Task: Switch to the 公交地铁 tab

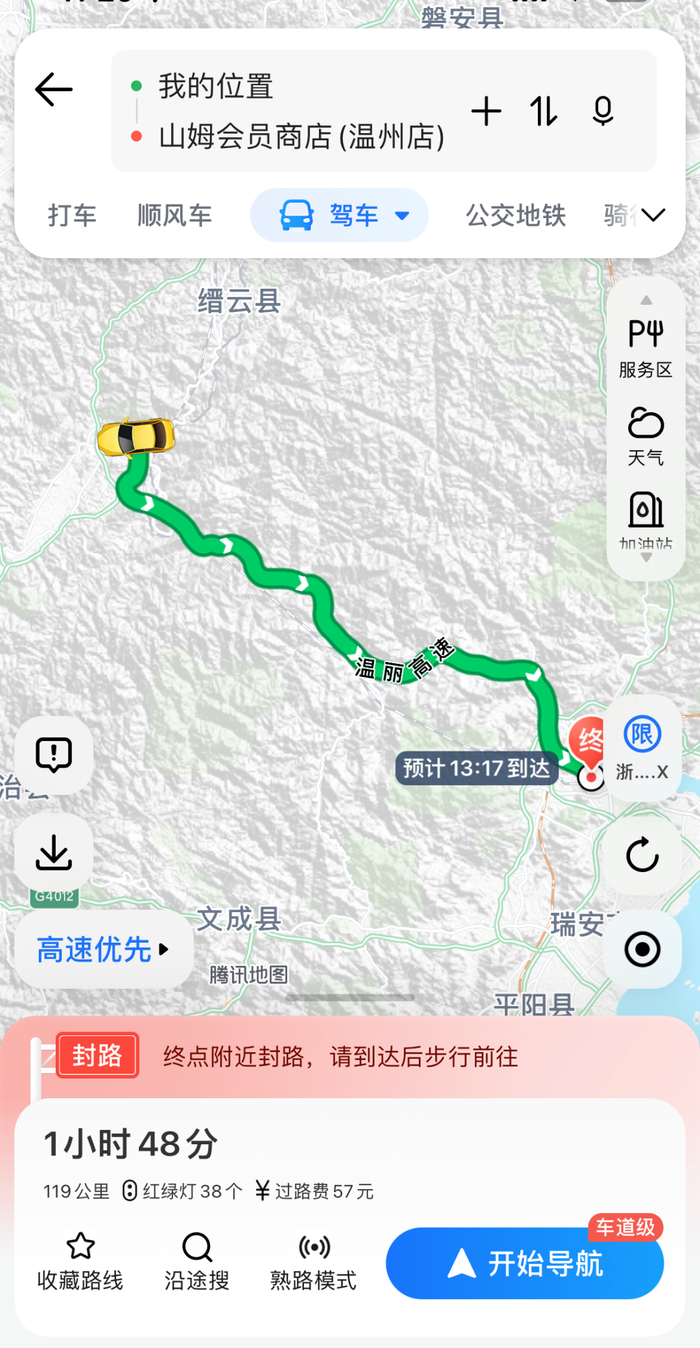Action: click(x=516, y=215)
